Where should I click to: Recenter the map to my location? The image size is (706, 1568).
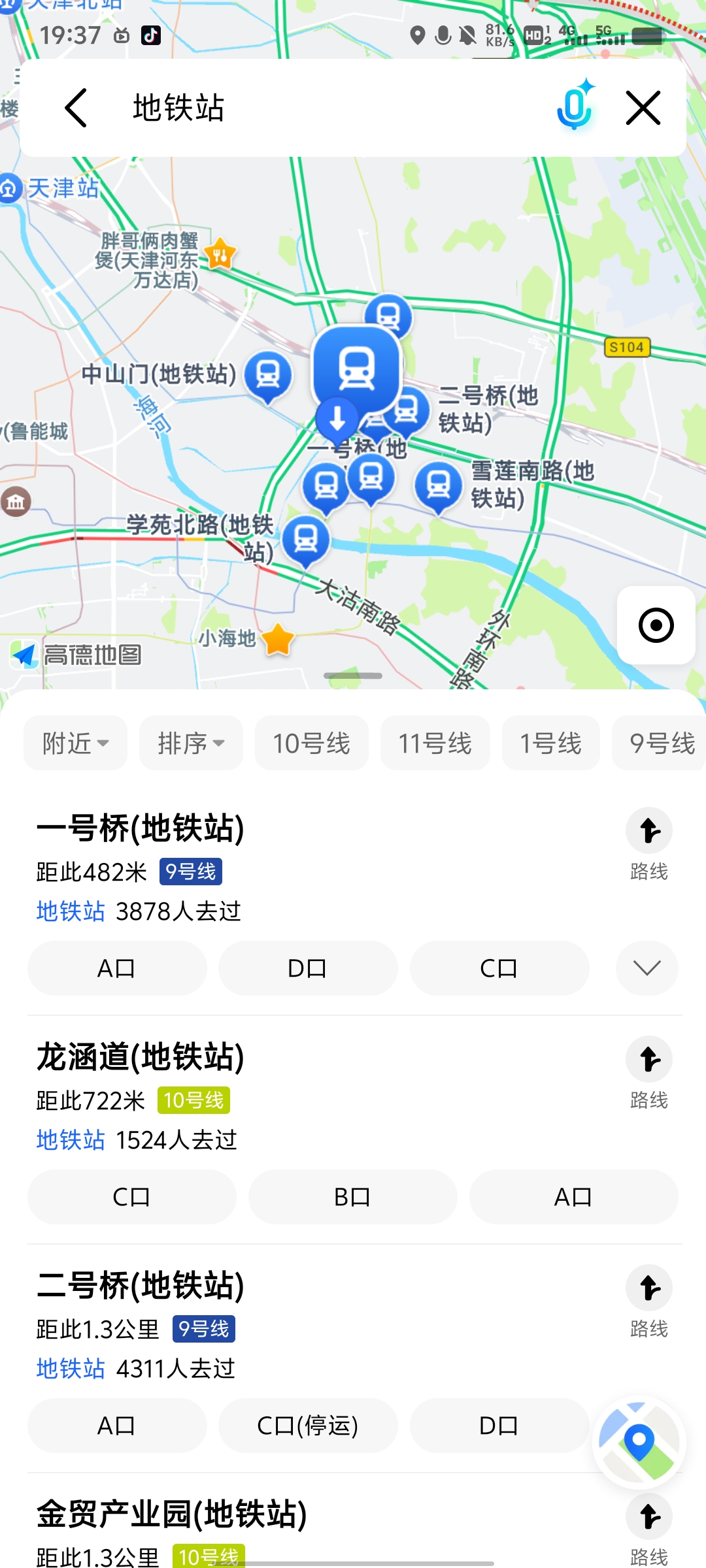coord(656,625)
